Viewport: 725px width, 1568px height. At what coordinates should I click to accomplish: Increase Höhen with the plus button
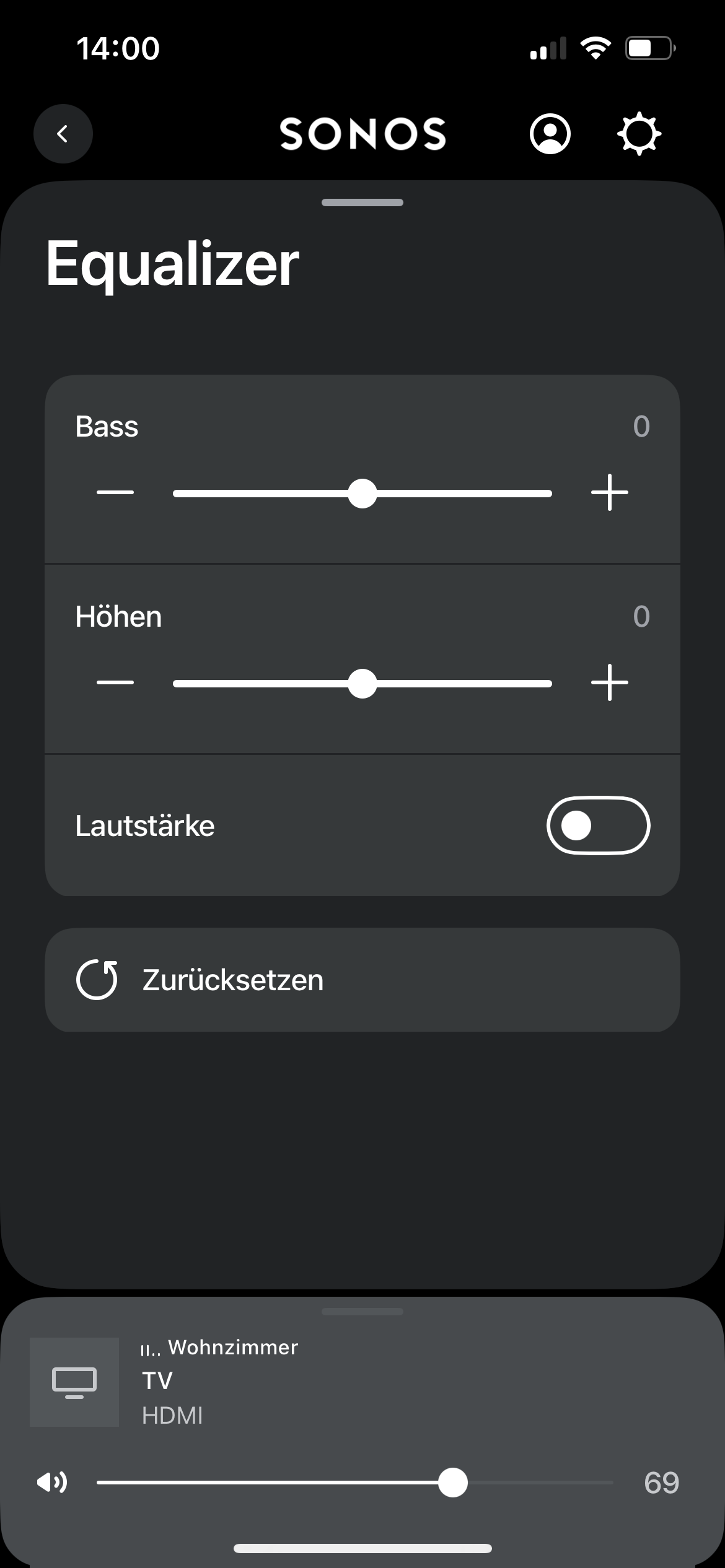click(610, 683)
